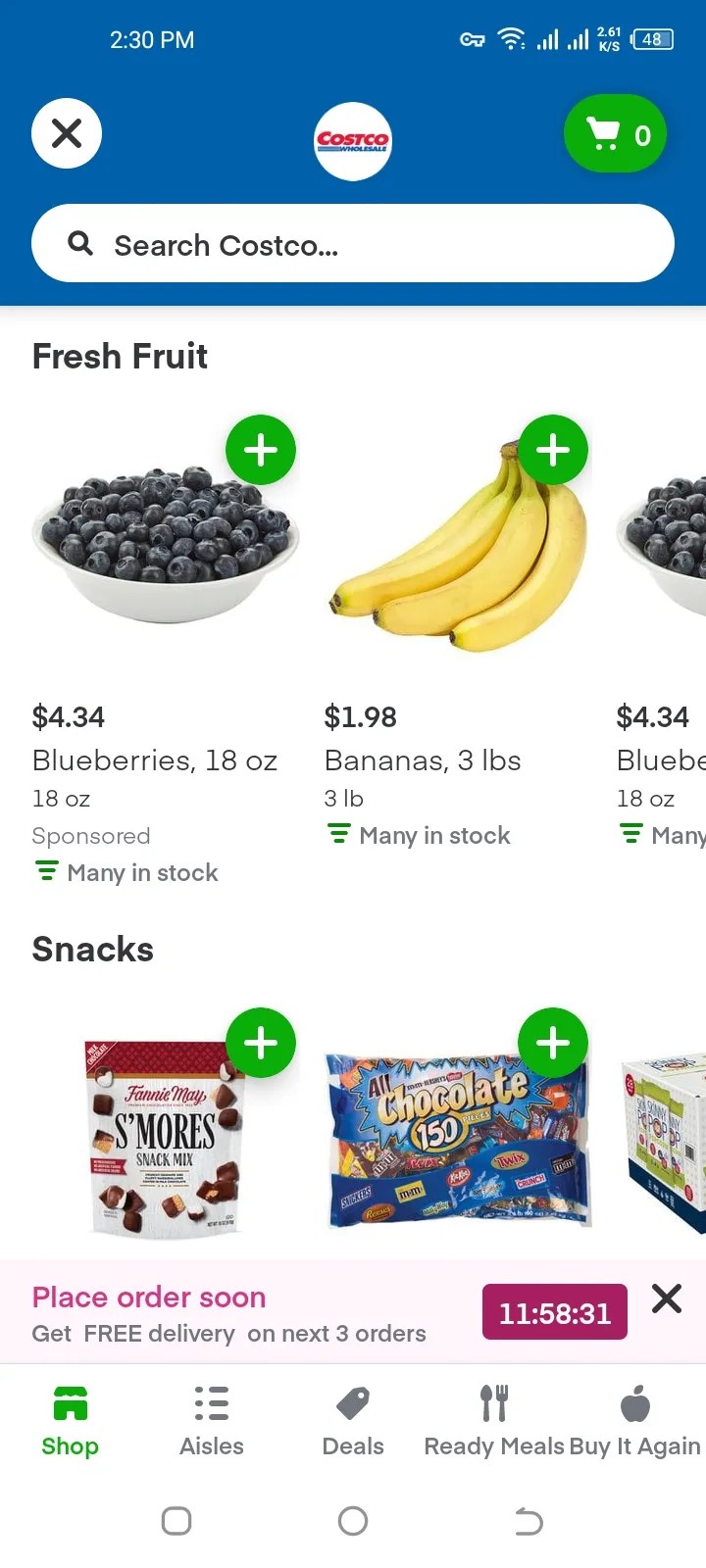Open the Shop tab icon
The width and height of the screenshot is (706, 1568).
tap(70, 1403)
